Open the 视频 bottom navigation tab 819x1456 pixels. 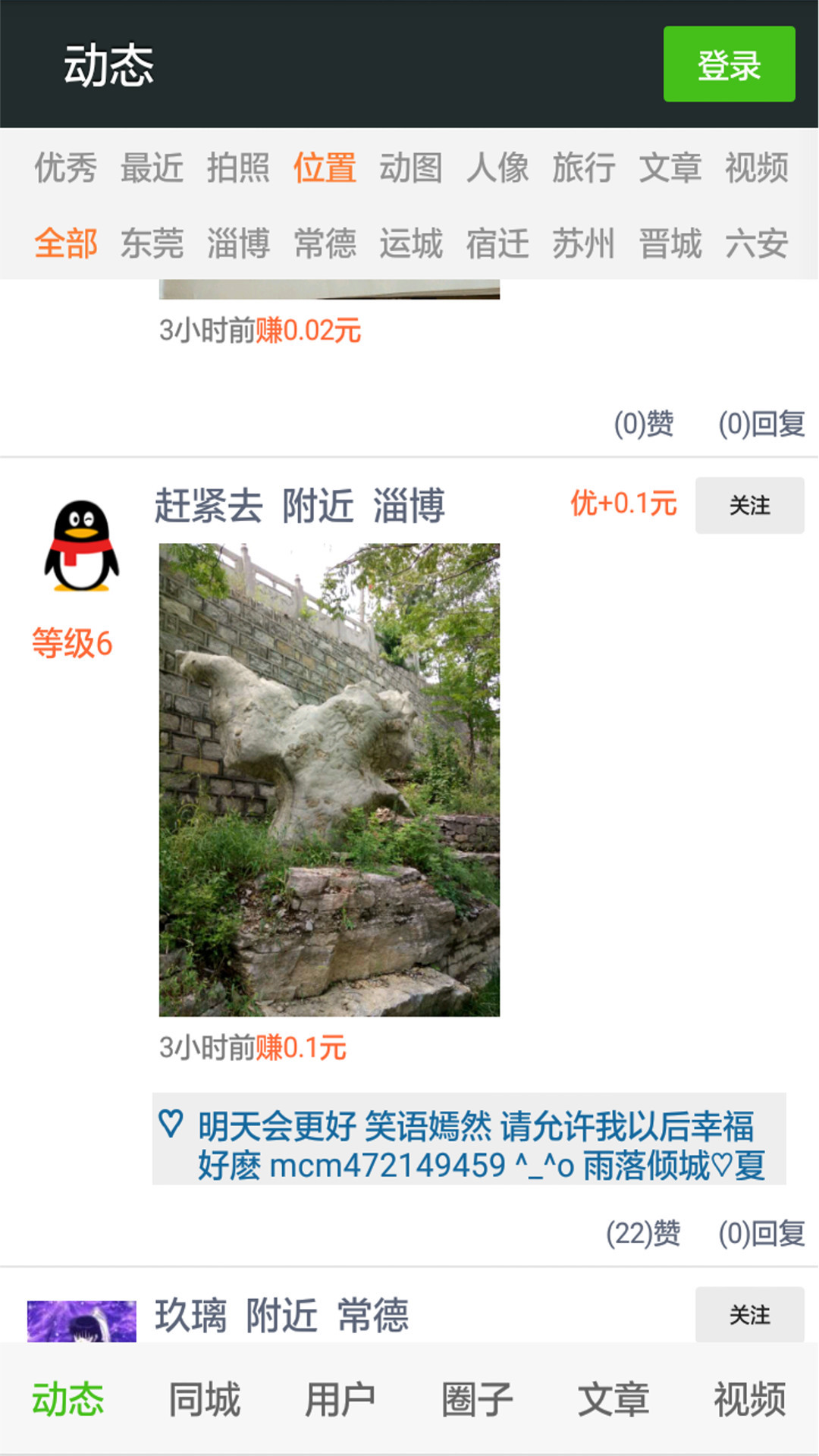click(x=749, y=1399)
